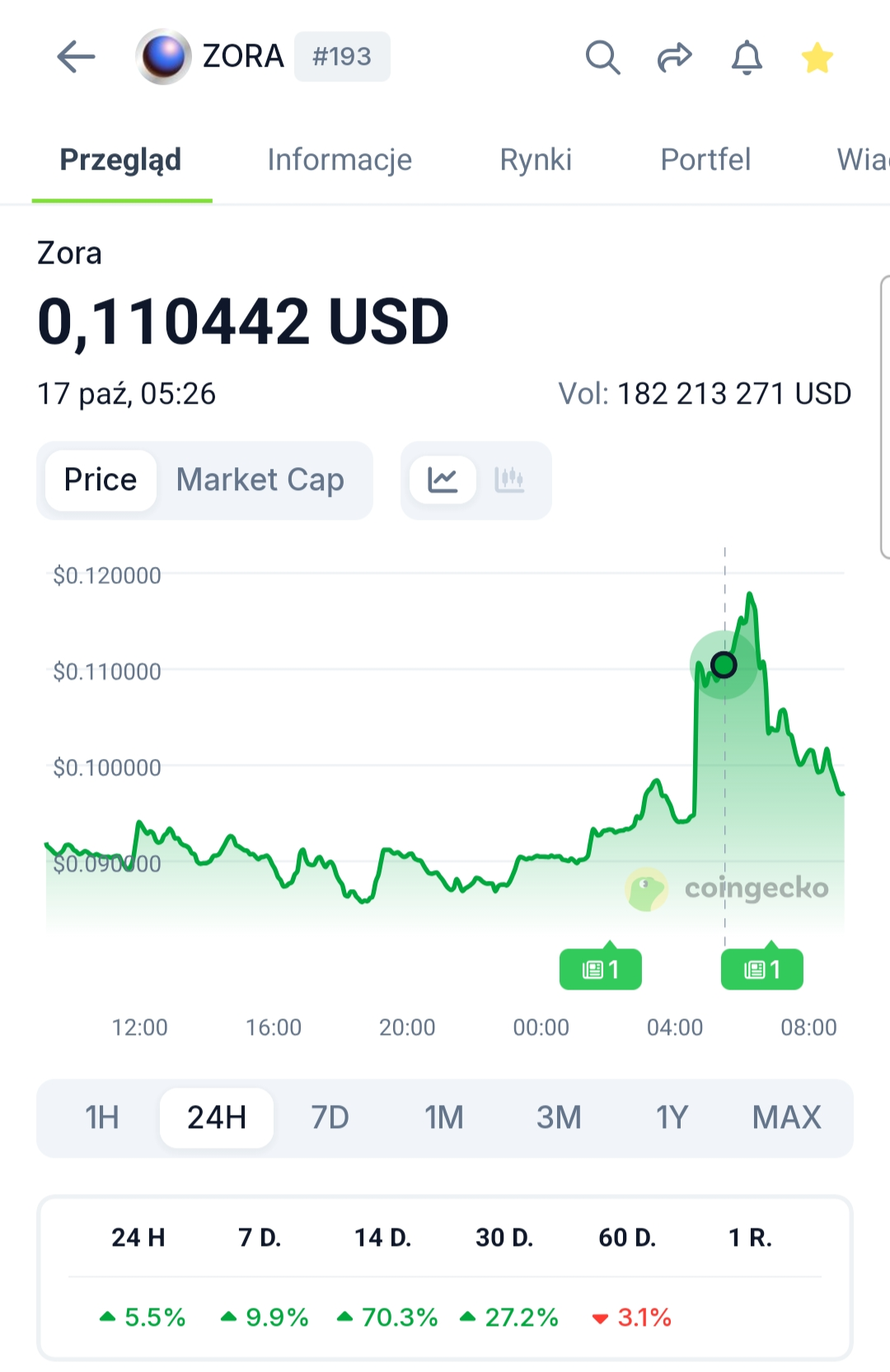Switch to the Informacje tab
Image resolution: width=890 pixels, height=1372 pixels.
[x=340, y=159]
